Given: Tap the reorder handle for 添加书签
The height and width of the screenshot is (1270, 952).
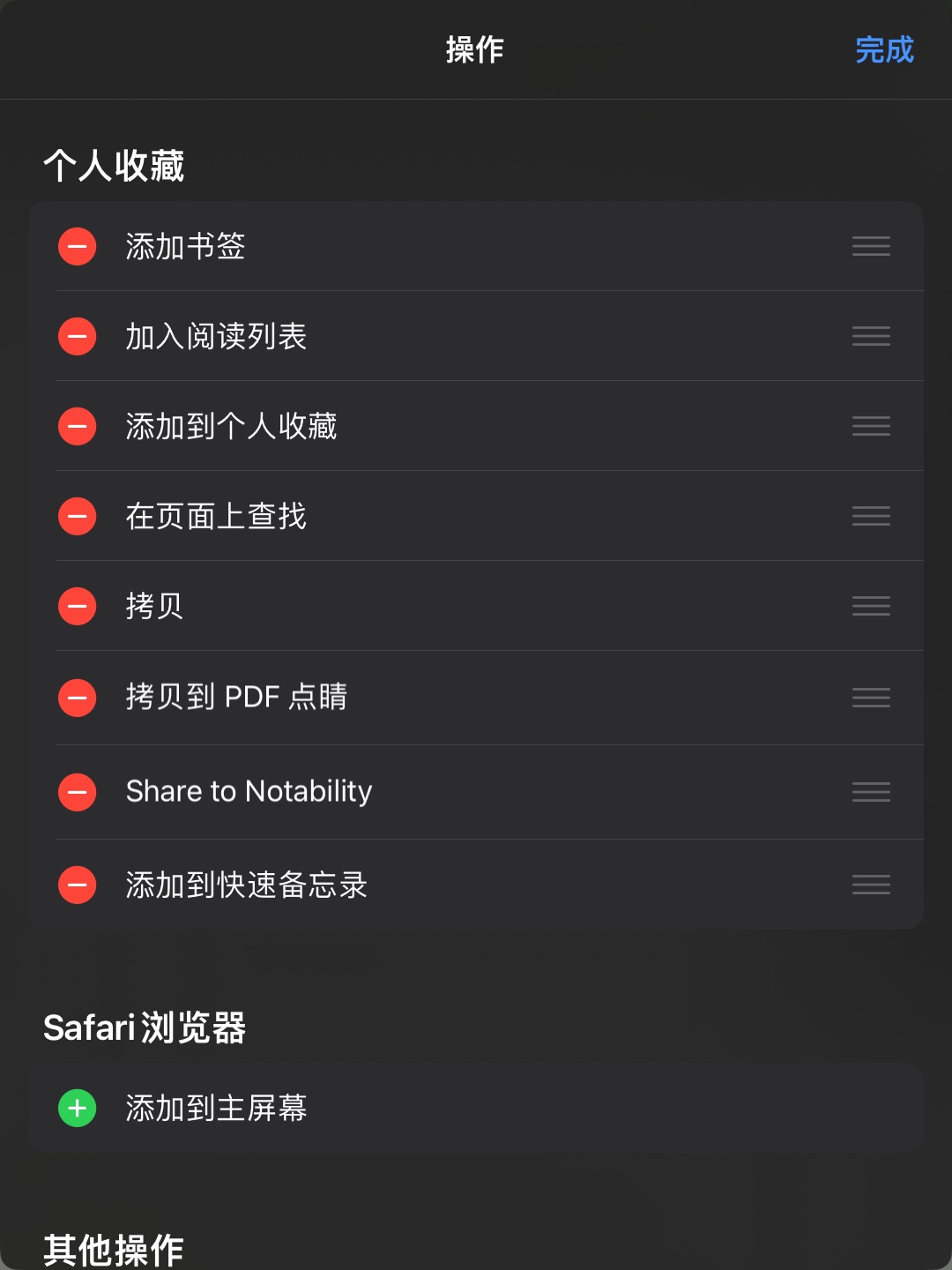Looking at the screenshot, I should pos(871,246).
